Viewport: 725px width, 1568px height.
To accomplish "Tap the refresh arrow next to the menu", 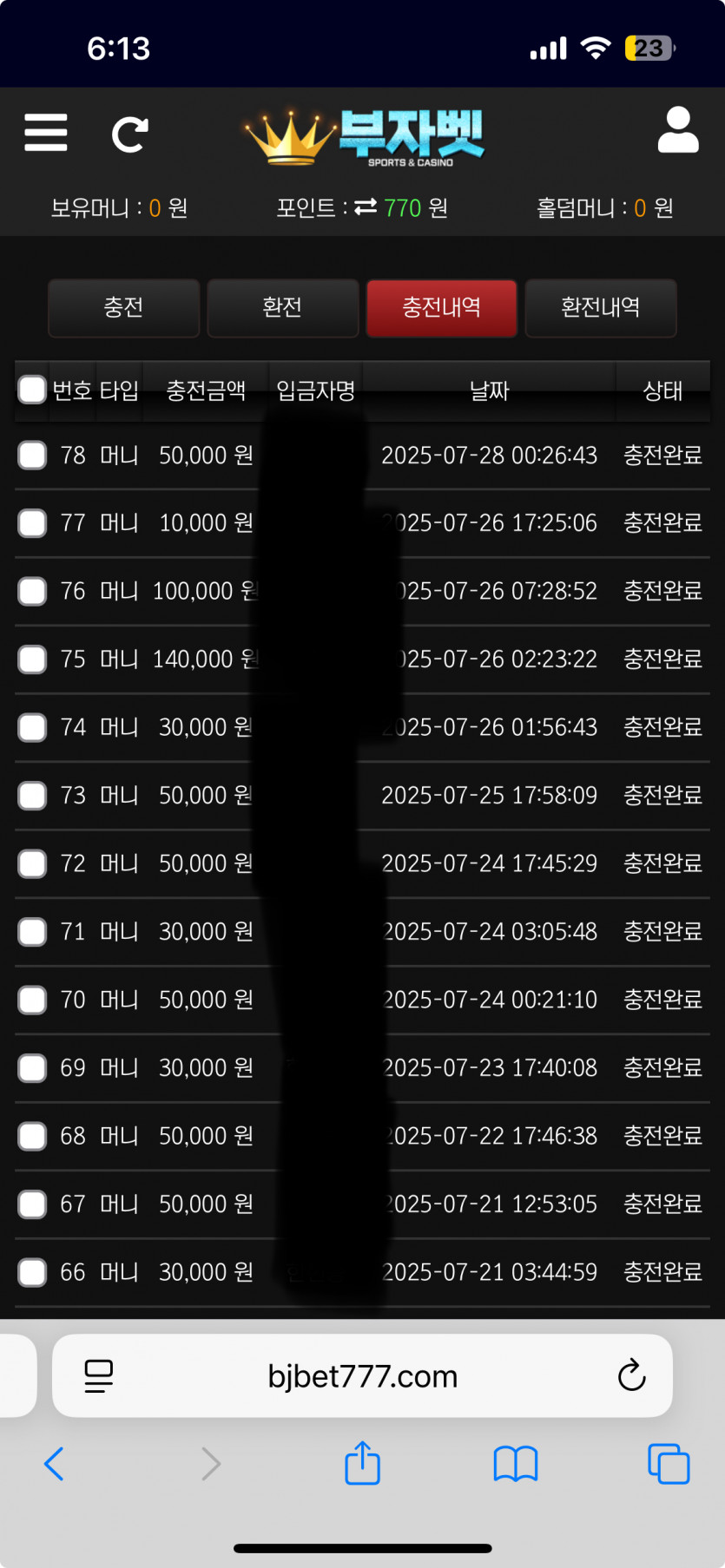I will click(130, 134).
